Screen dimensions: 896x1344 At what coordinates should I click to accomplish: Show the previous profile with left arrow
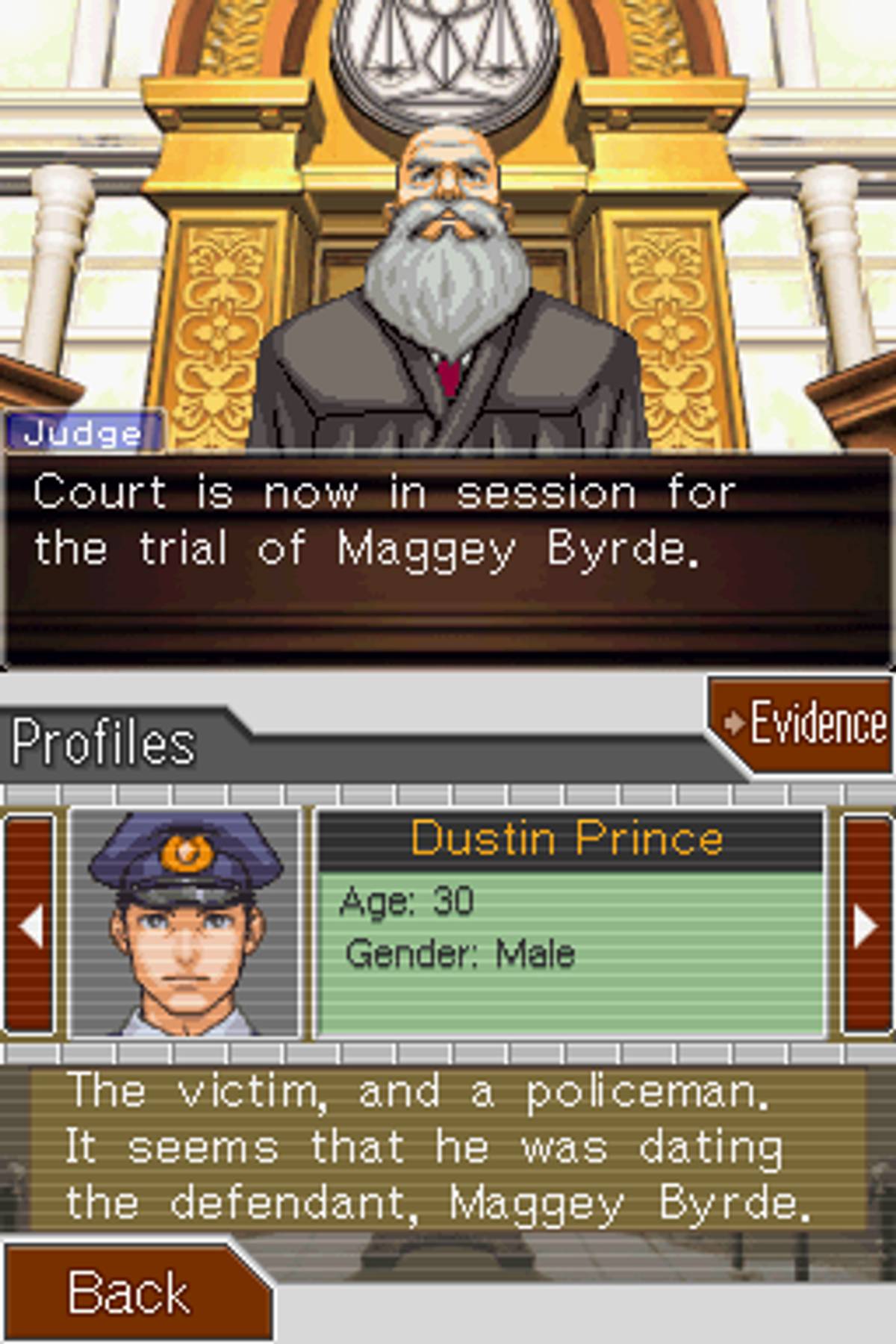point(30,926)
